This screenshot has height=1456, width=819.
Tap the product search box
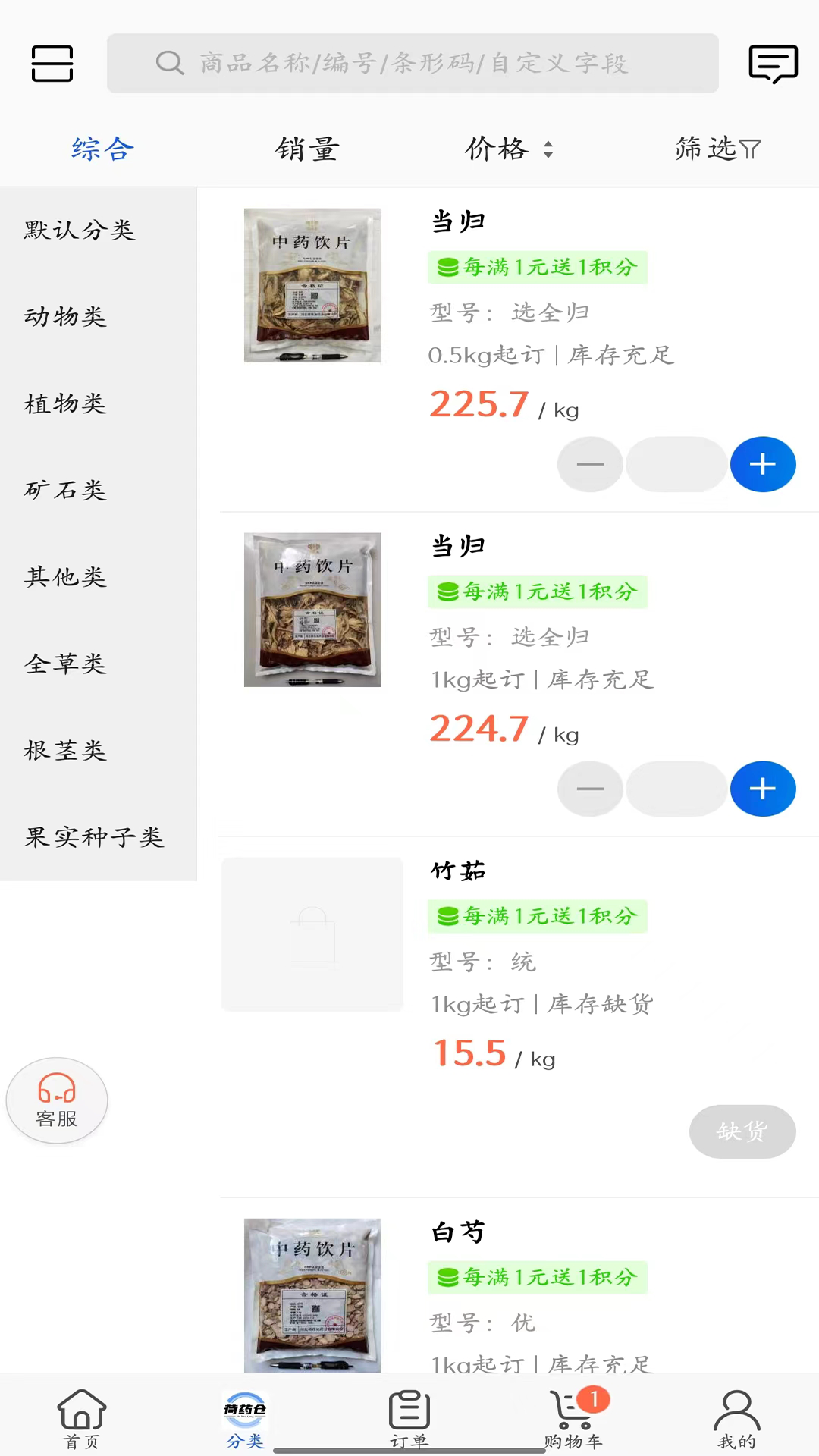413,63
